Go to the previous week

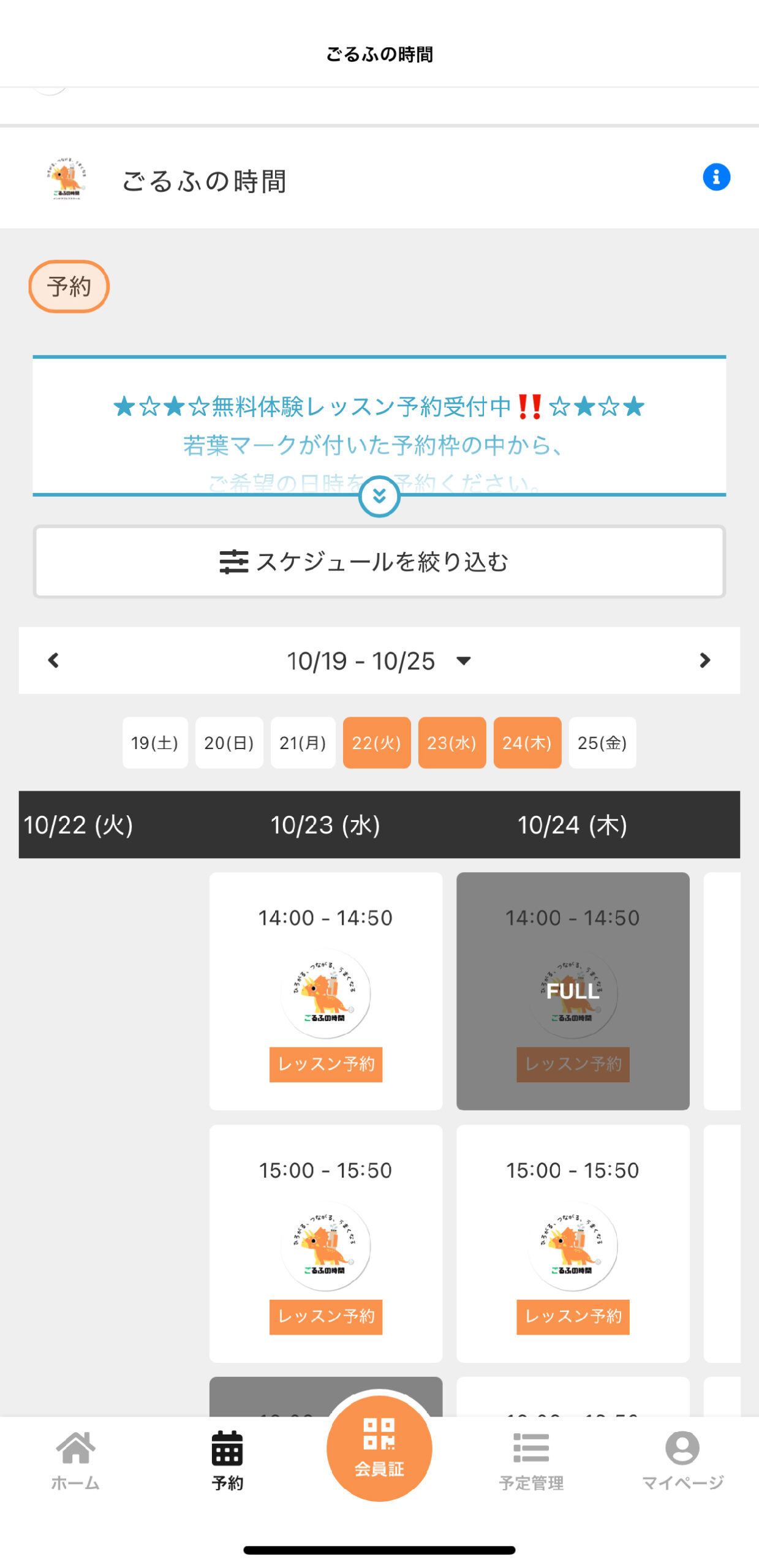coord(54,660)
